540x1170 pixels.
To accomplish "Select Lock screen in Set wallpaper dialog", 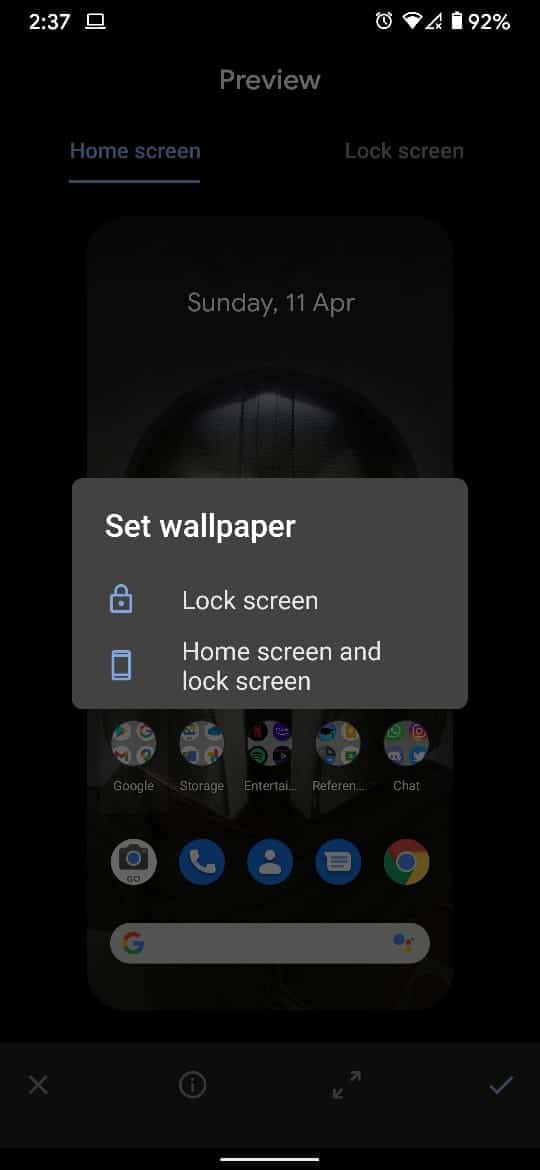I will [x=269, y=600].
